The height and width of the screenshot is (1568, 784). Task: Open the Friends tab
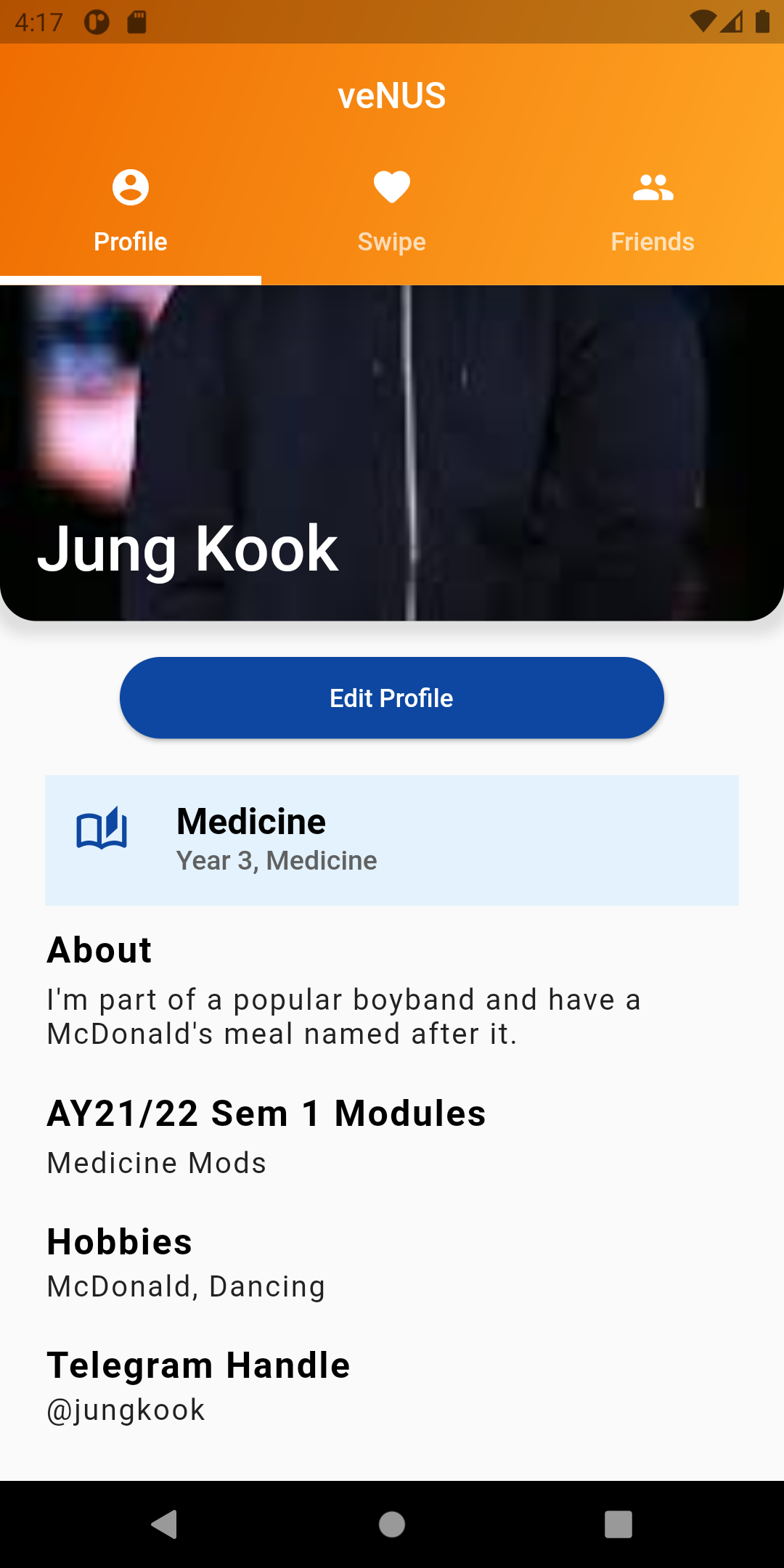[653, 212]
